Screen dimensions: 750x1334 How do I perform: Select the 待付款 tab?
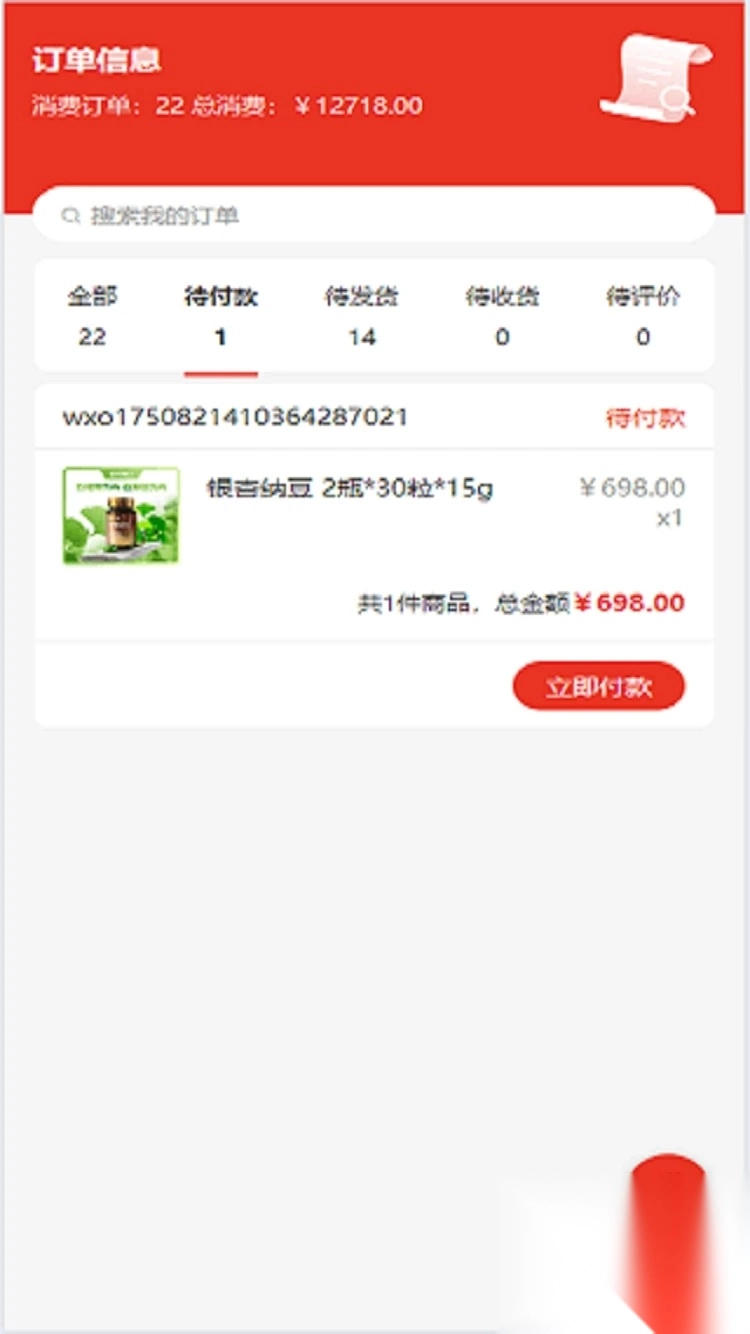click(221, 315)
